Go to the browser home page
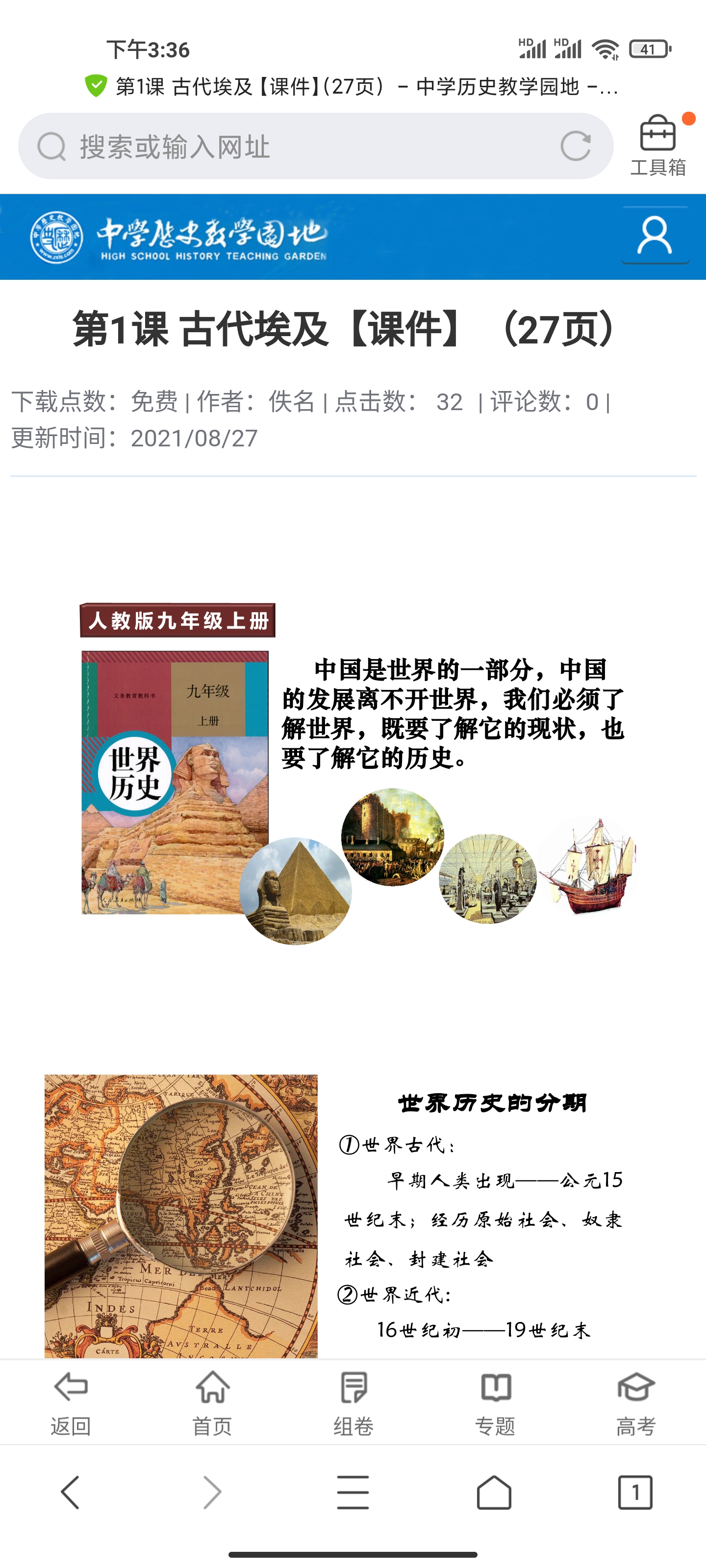Screen dimensions: 706x1568 [x=494, y=1493]
